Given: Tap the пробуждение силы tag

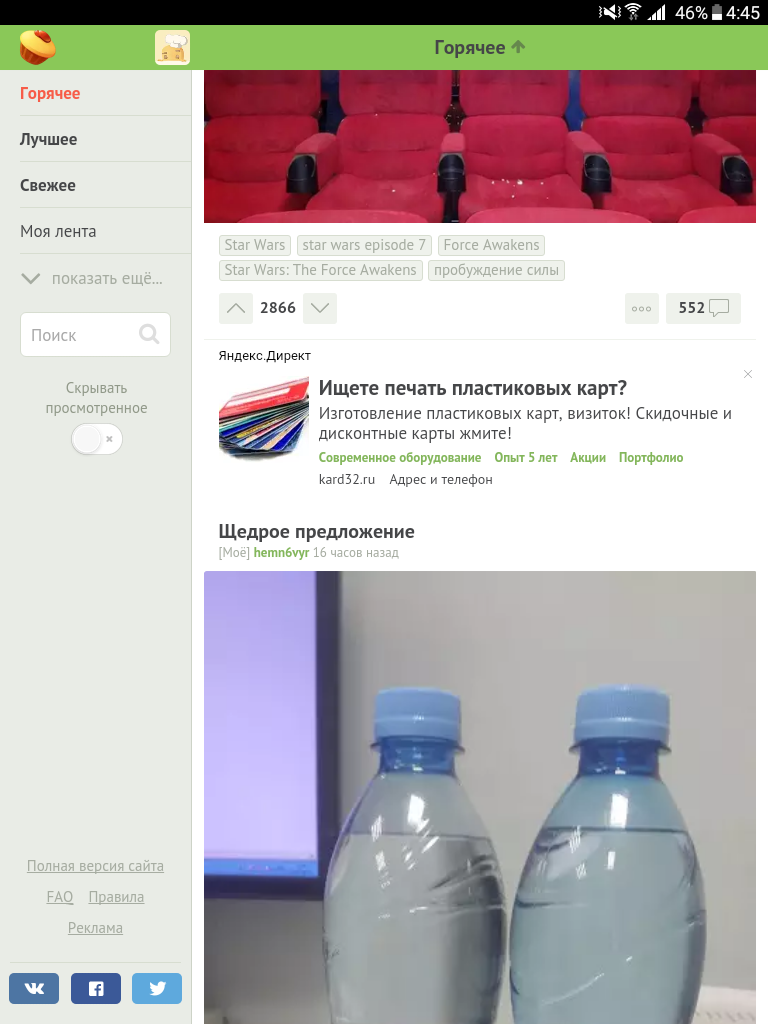Looking at the screenshot, I should [x=496, y=270].
